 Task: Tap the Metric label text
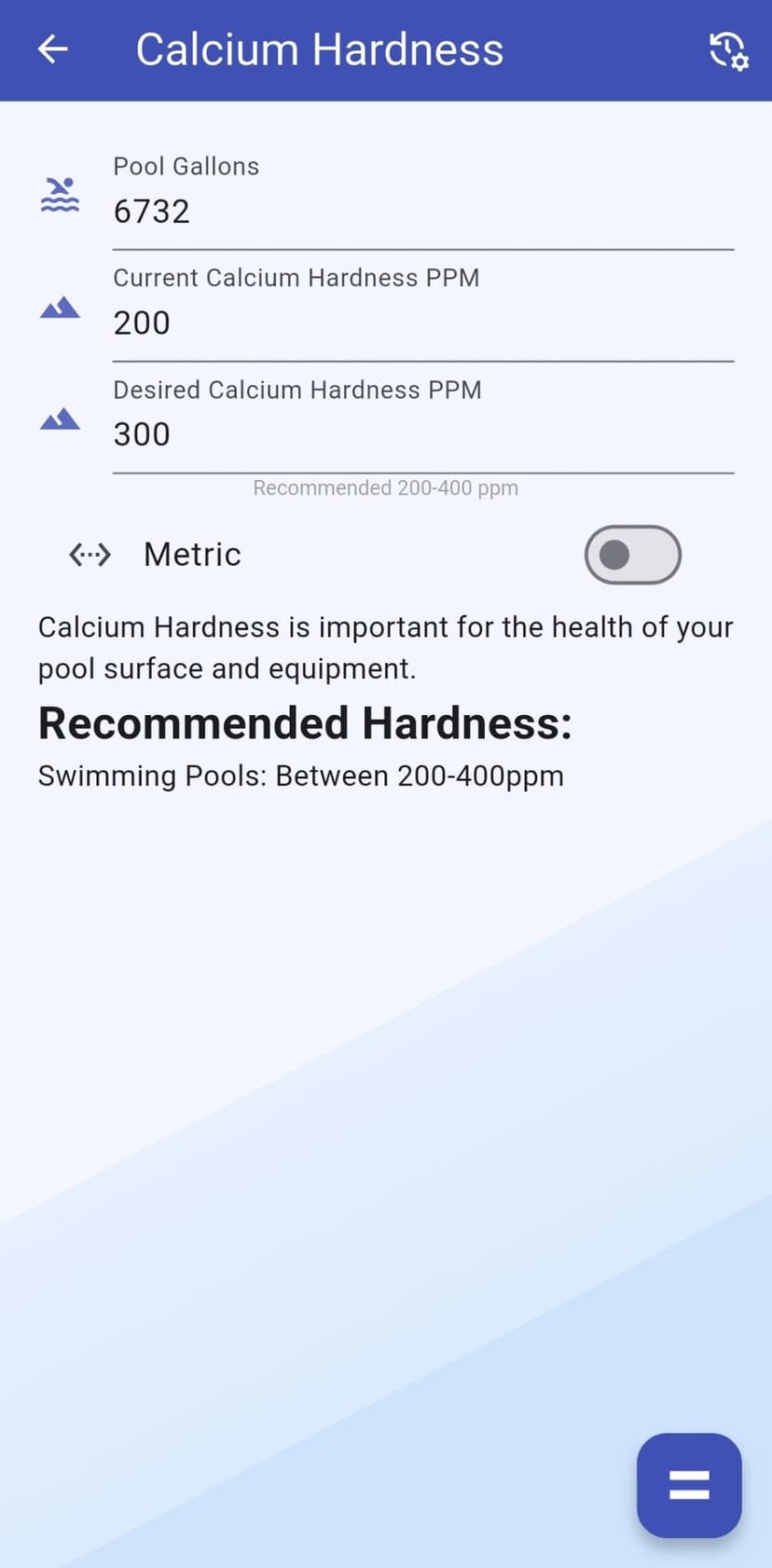[191, 555]
